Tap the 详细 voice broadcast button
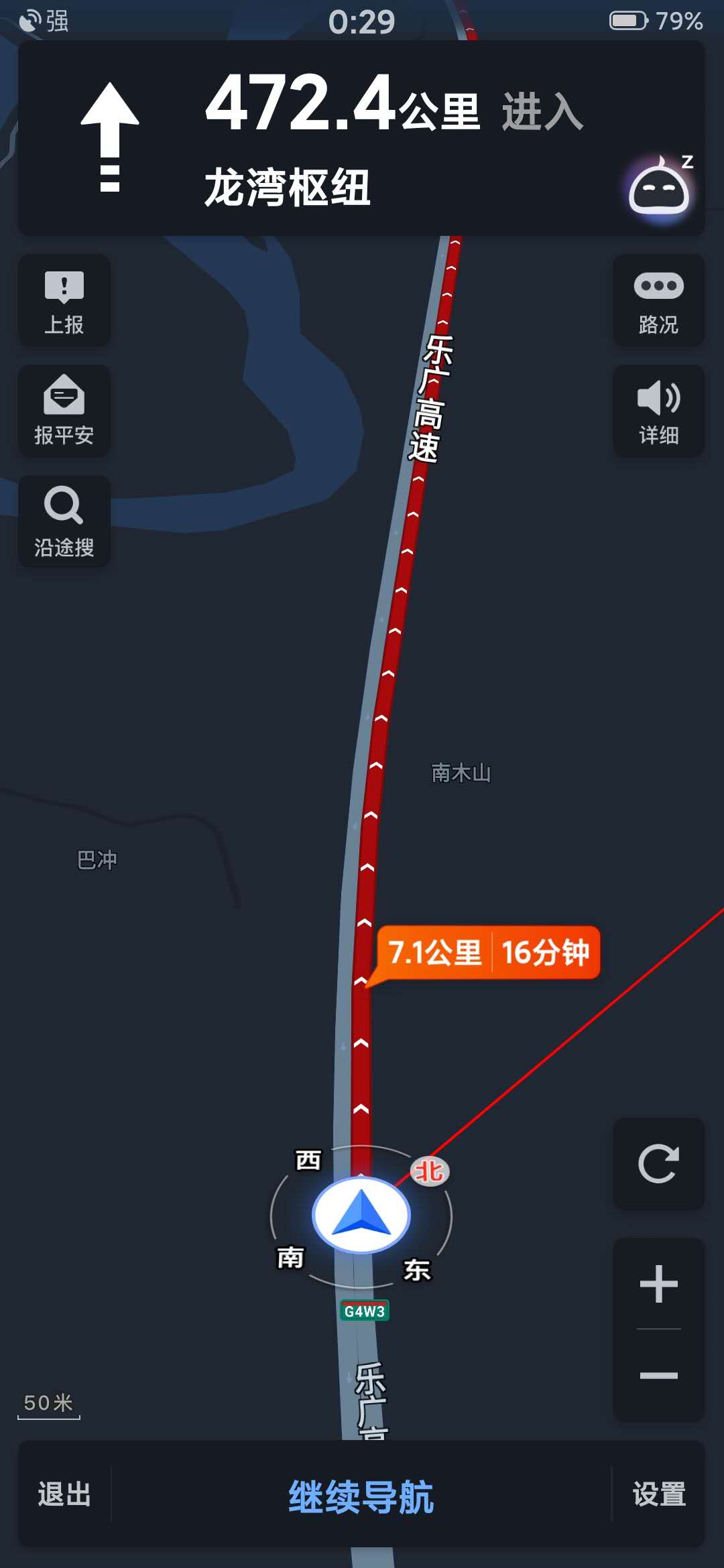The width and height of the screenshot is (724, 1568). (x=659, y=411)
